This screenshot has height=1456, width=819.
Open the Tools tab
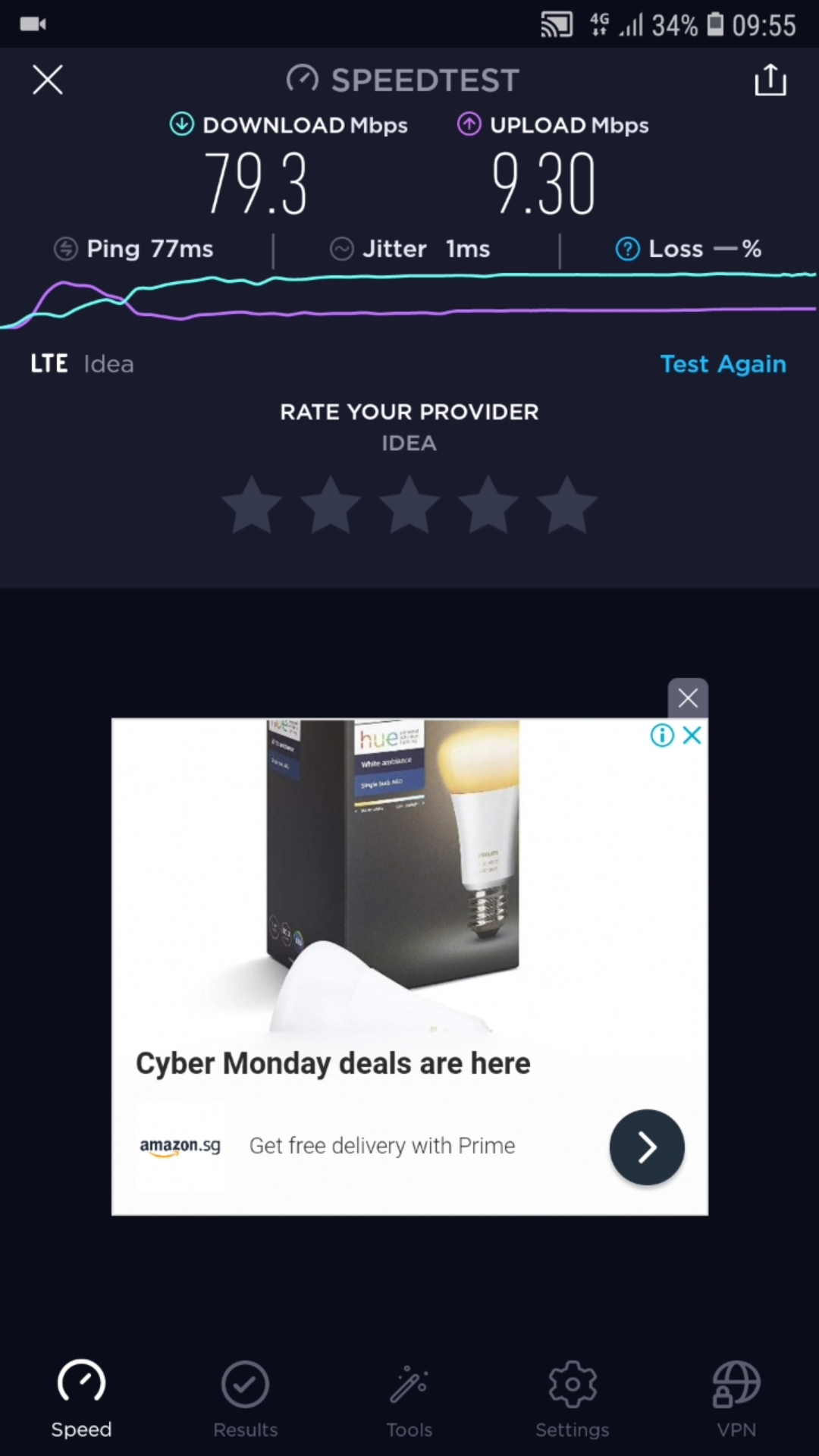pyautogui.click(x=409, y=1399)
